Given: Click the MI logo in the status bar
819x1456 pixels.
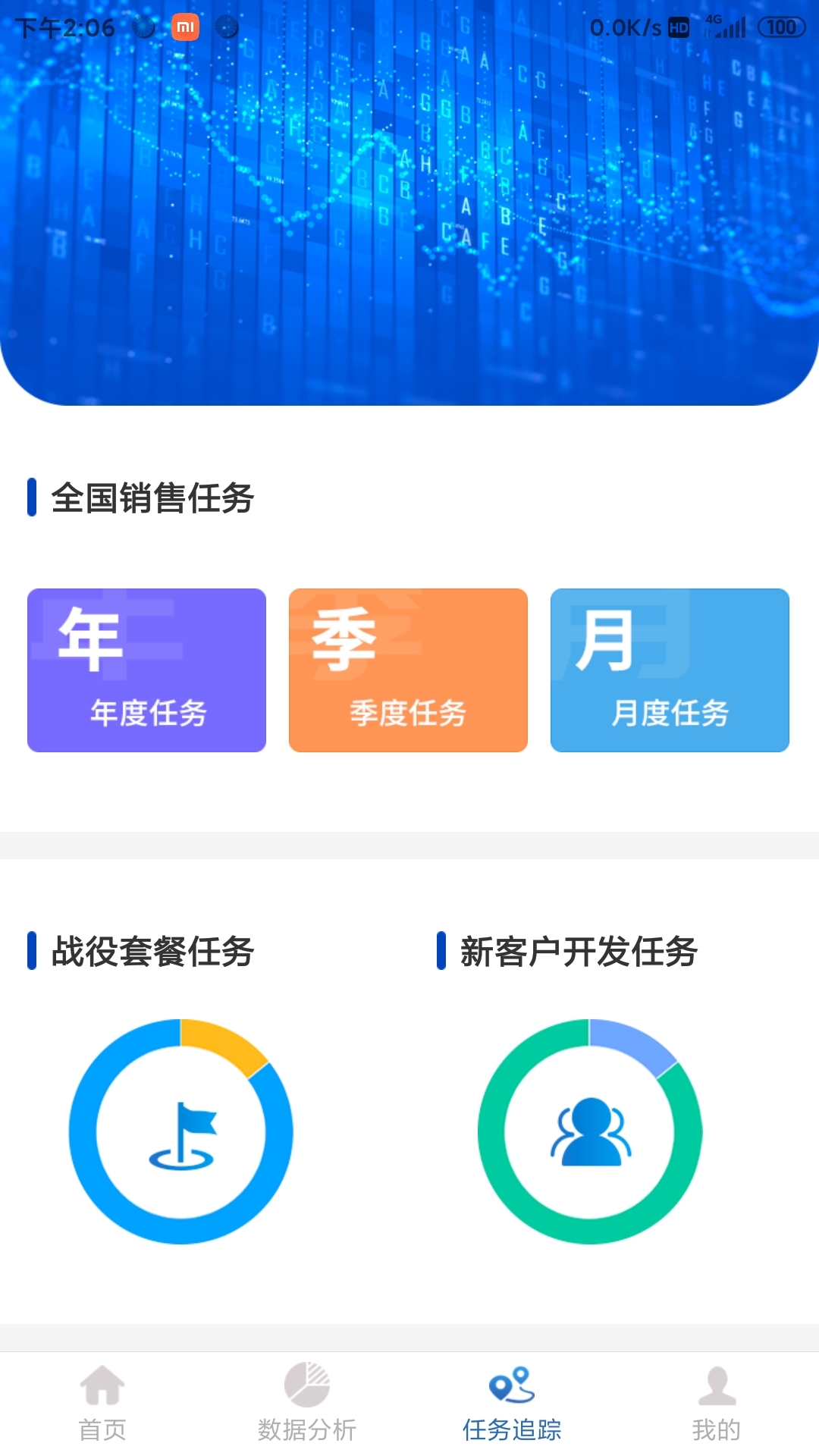Looking at the screenshot, I should coord(186,27).
